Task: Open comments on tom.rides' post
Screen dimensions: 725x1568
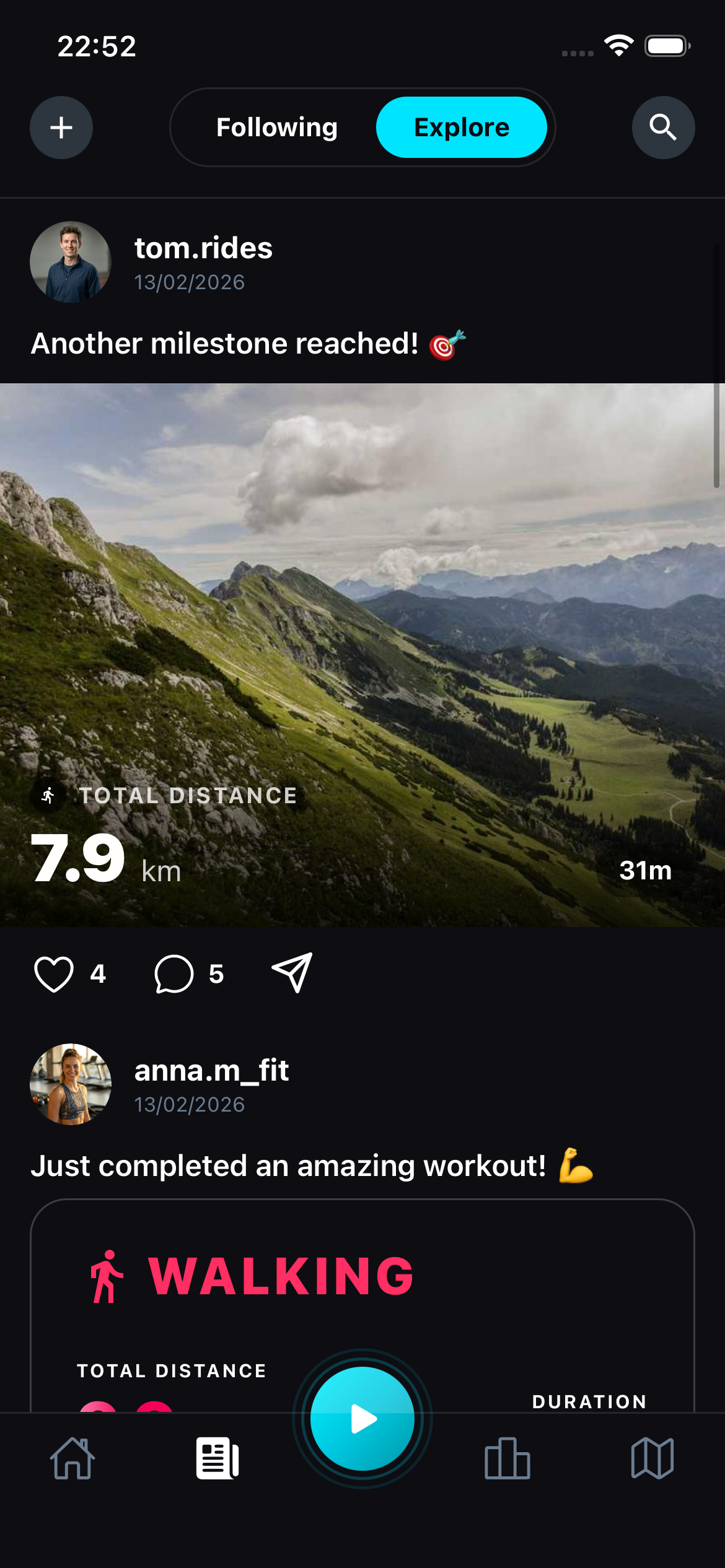Action: (175, 972)
